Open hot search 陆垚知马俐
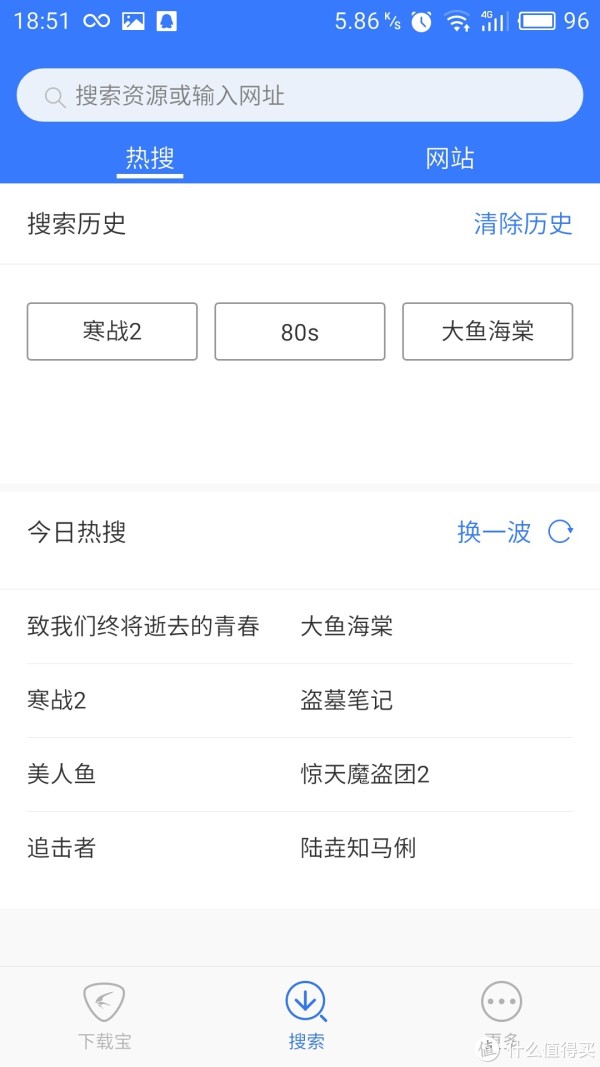600x1067 pixels. coord(359,848)
